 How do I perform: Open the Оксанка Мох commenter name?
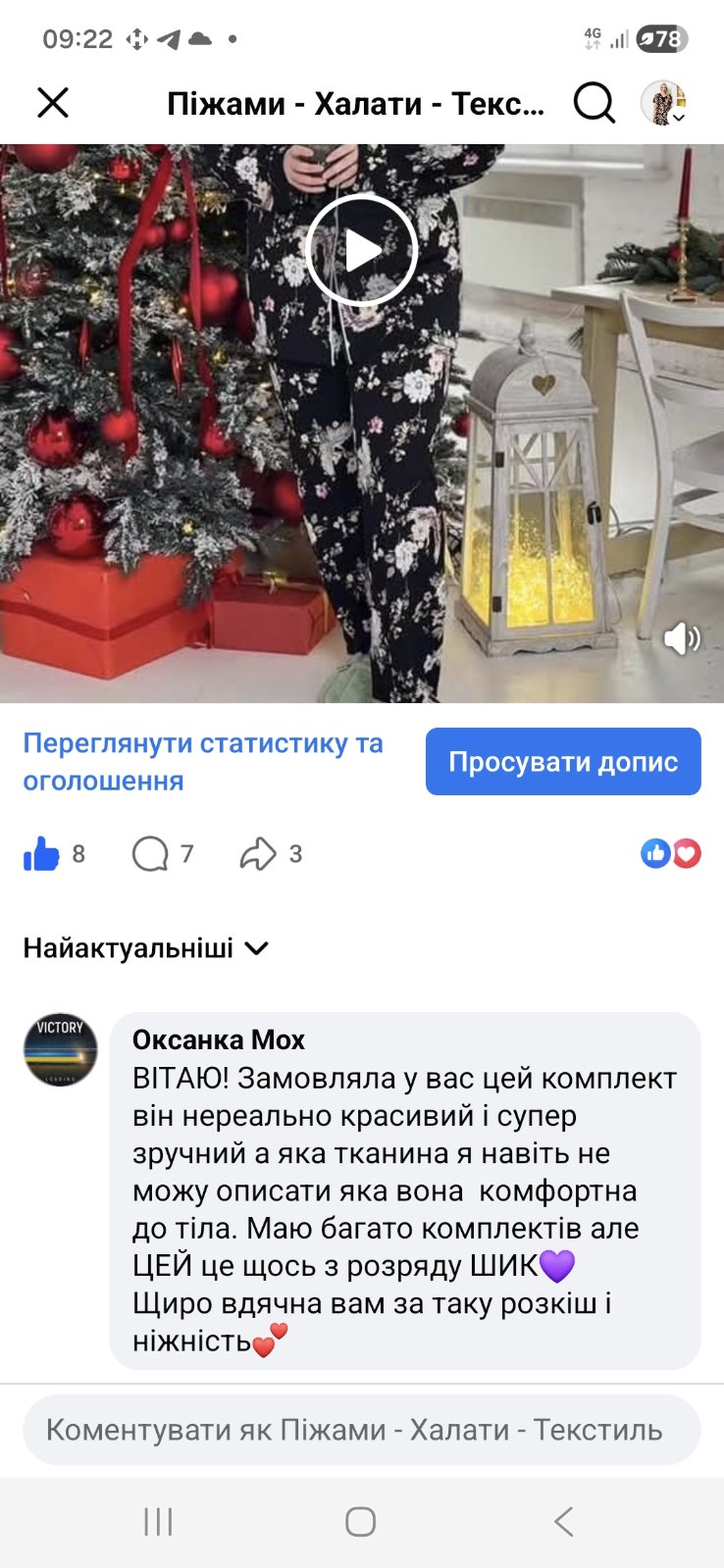[219, 1039]
